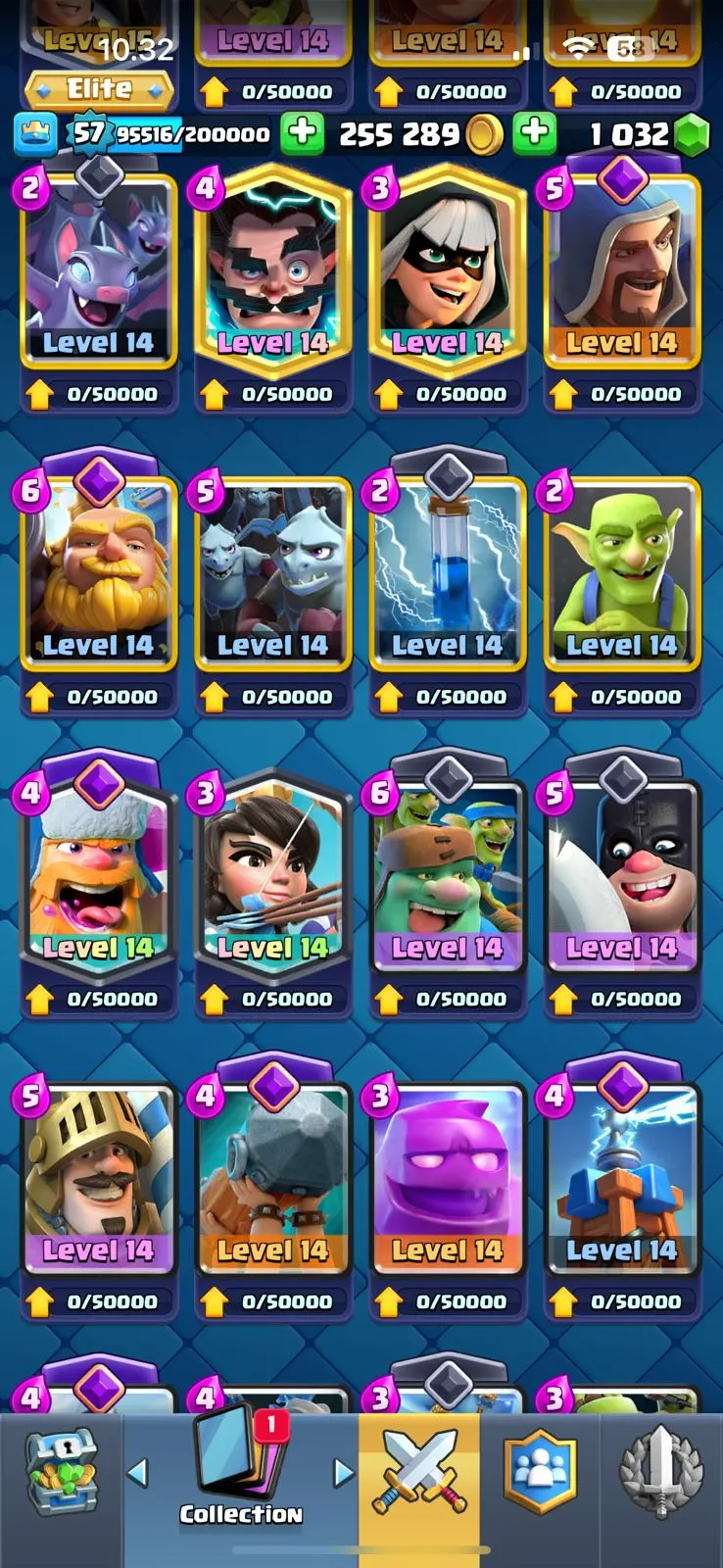This screenshot has width=723, height=1568.
Task: Open the Prince card
Action: [x=98, y=1181]
